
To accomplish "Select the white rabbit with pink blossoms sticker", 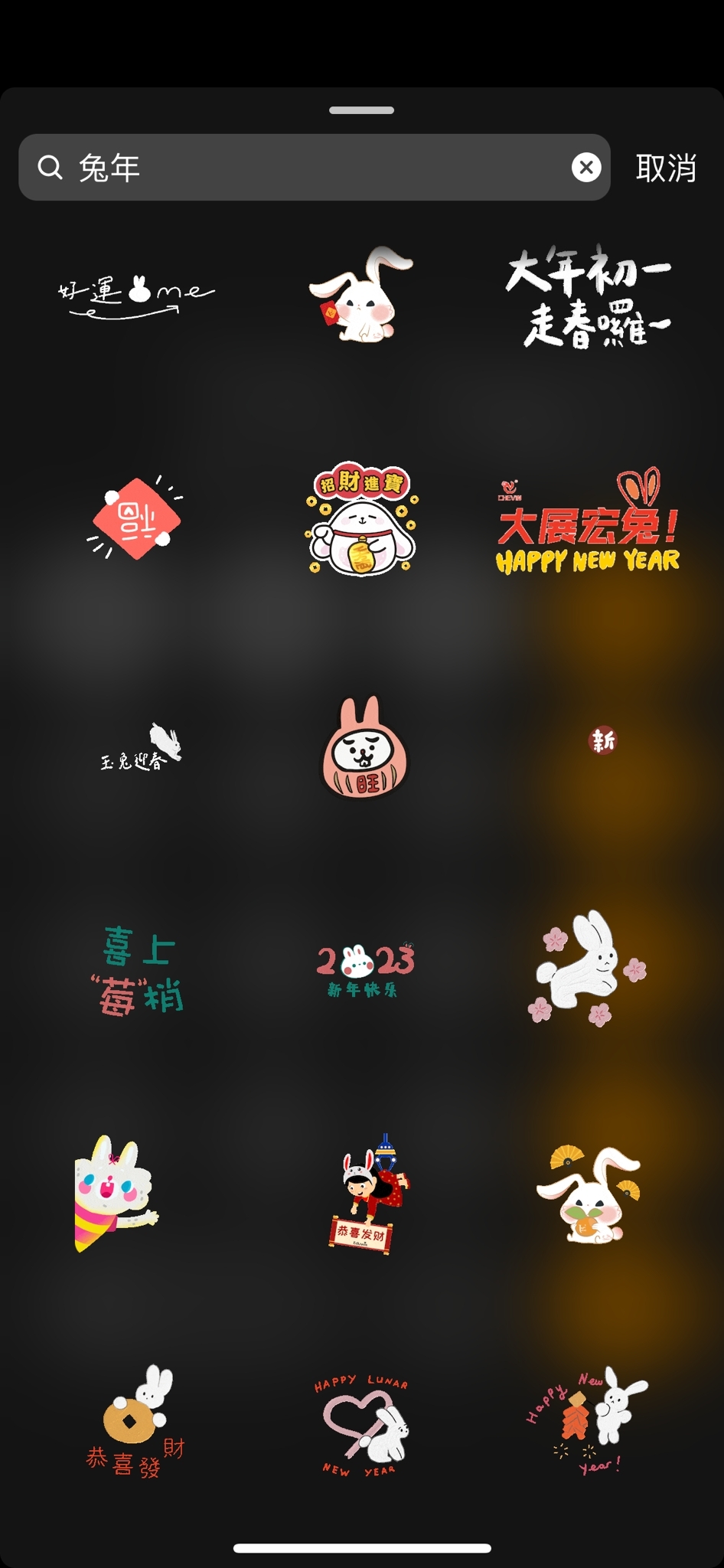I will 588,968.
